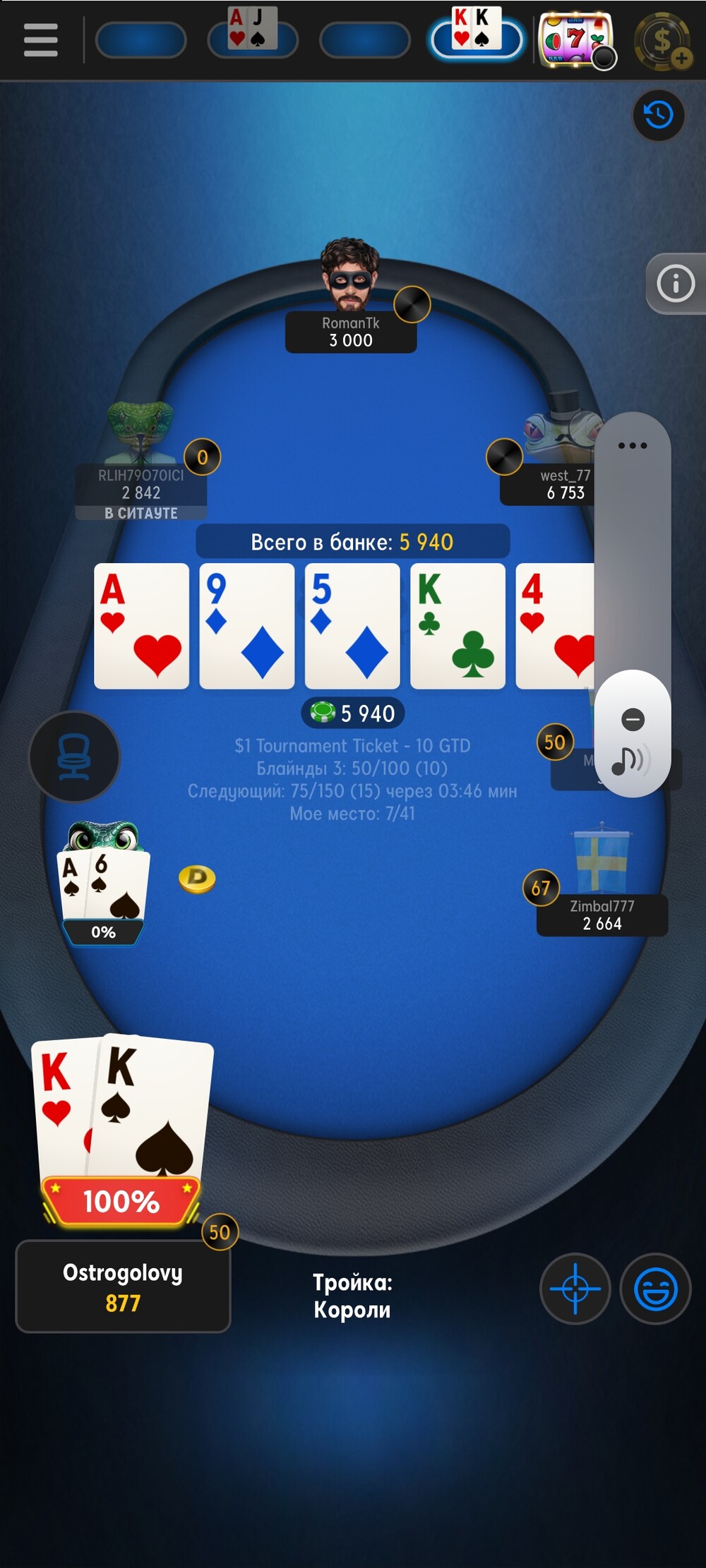Show the table info panel
This screenshot has width=706, height=1568.
(676, 284)
